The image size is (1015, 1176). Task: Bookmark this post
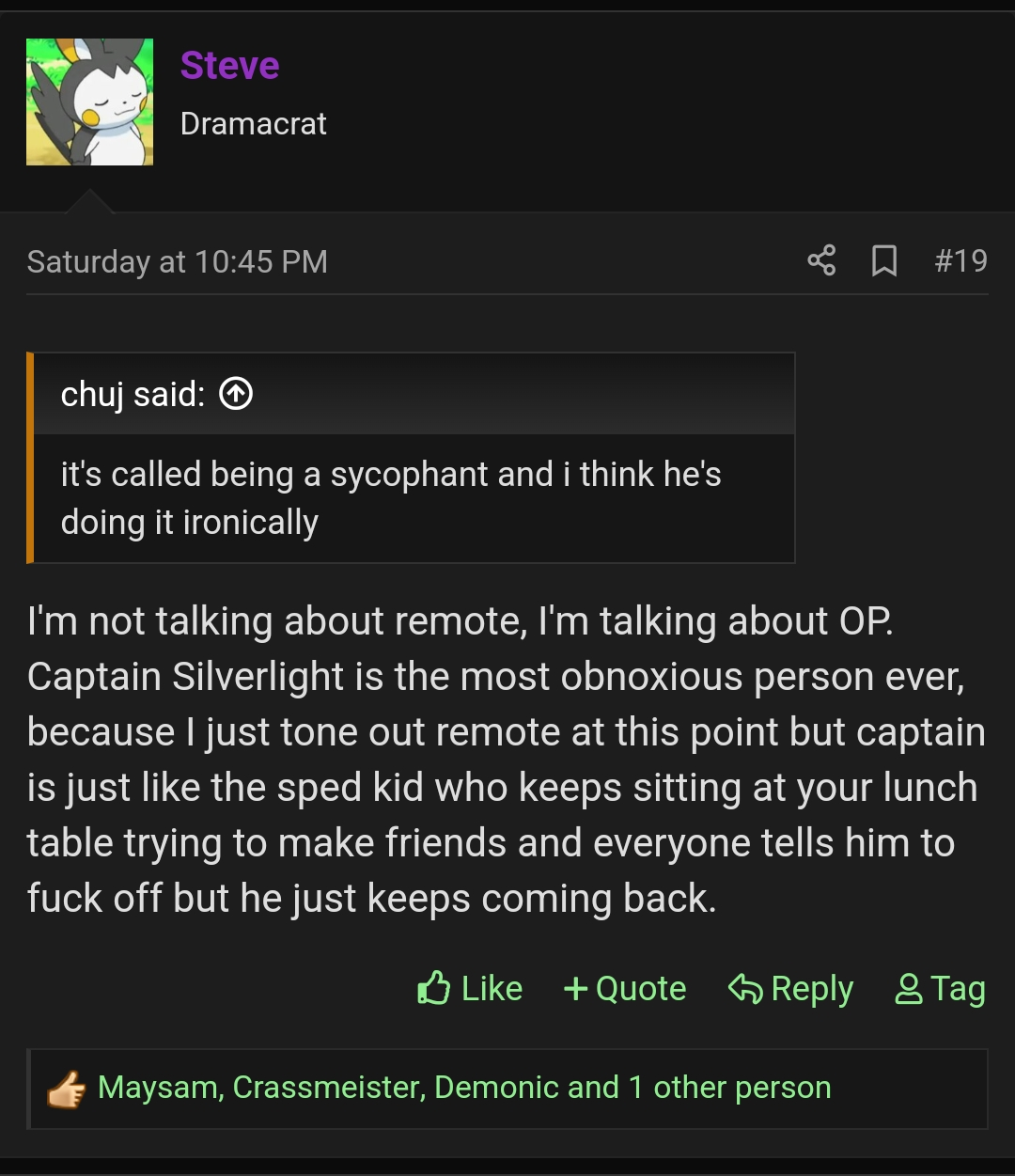pyautogui.click(x=883, y=260)
